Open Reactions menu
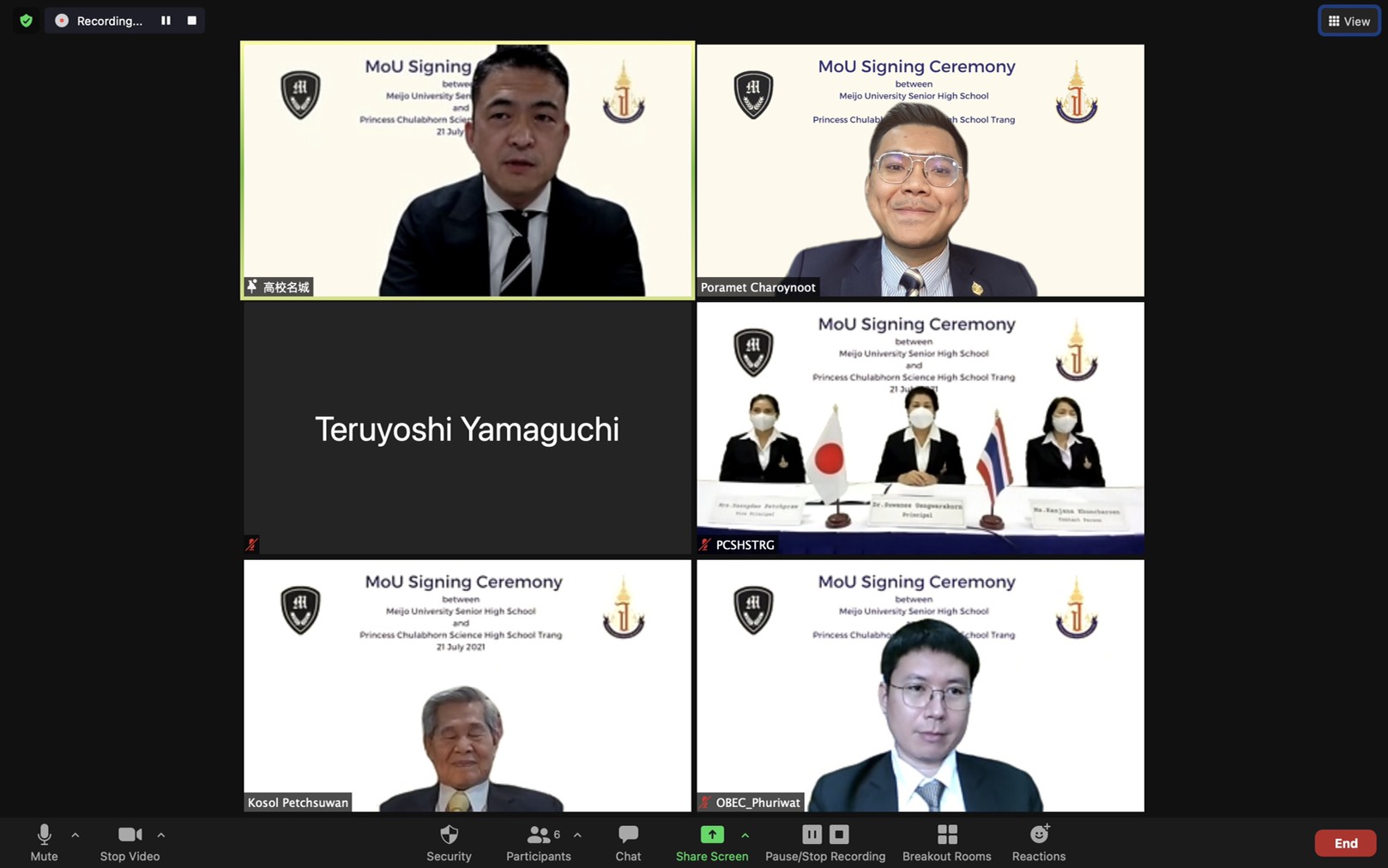This screenshot has height=868, width=1388. point(1038,842)
